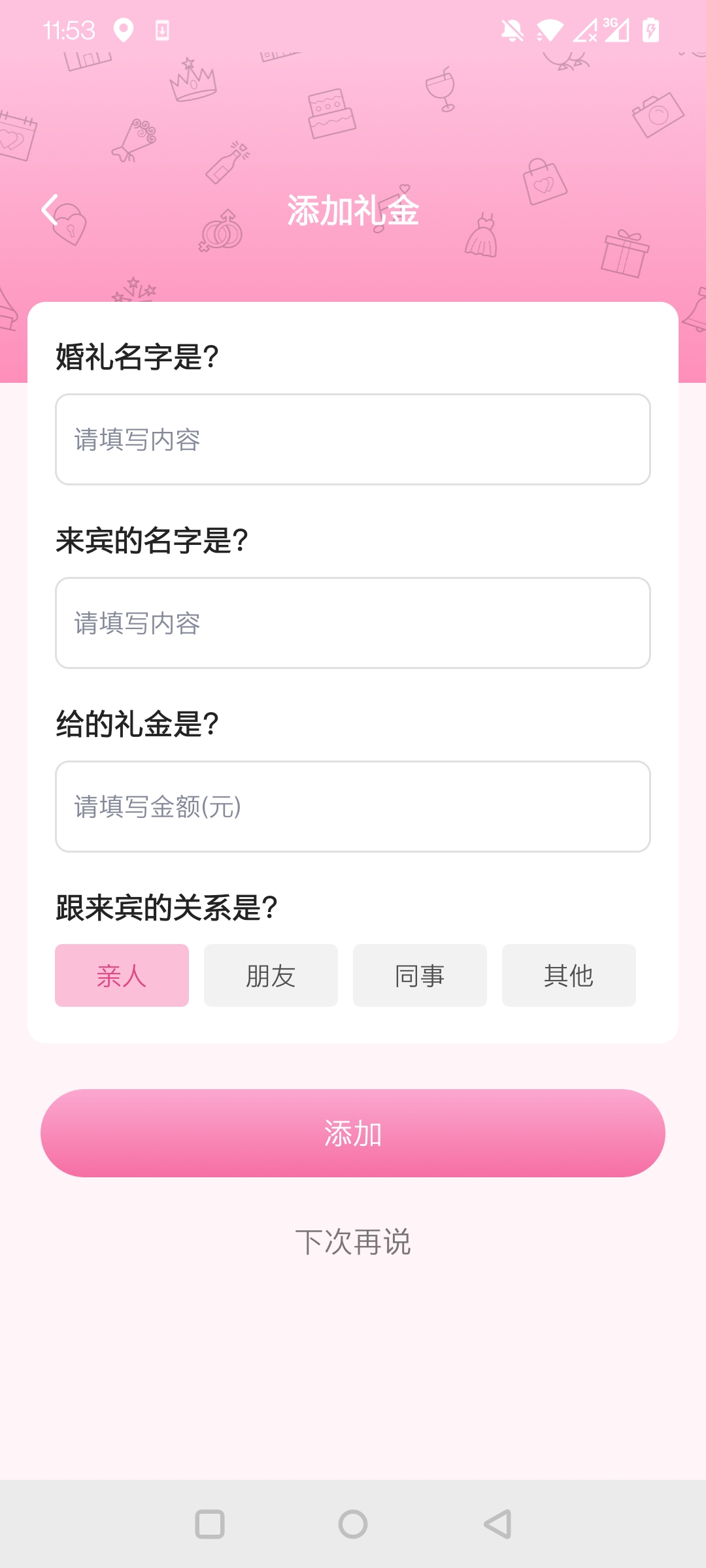Image resolution: width=706 pixels, height=1568 pixels.
Task: Tap the charging battery icon
Action: tap(650, 29)
